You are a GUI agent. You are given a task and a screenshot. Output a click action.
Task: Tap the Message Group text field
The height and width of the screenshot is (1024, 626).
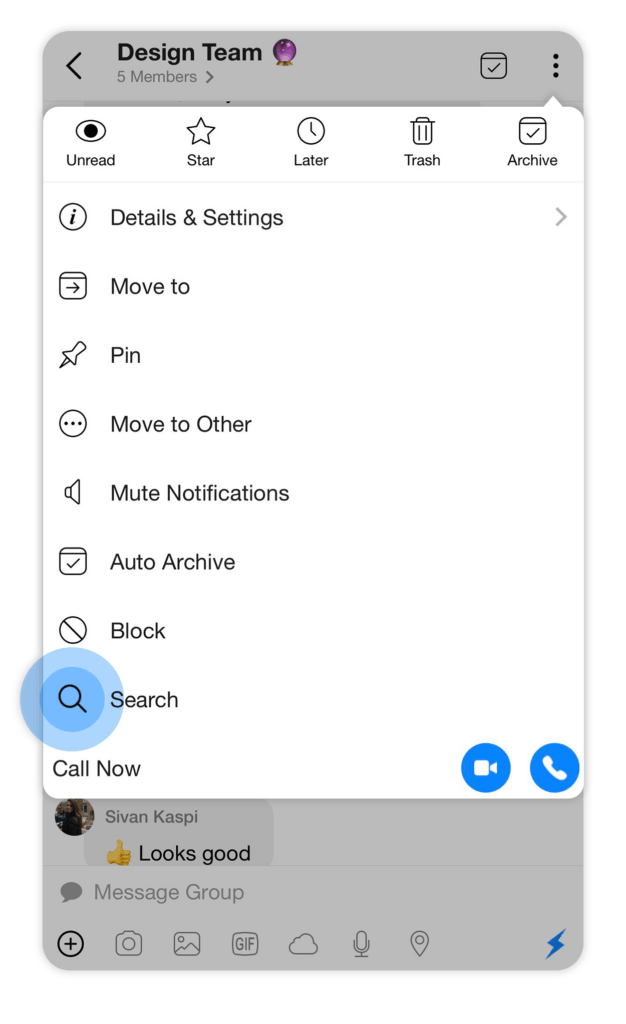[x=300, y=892]
